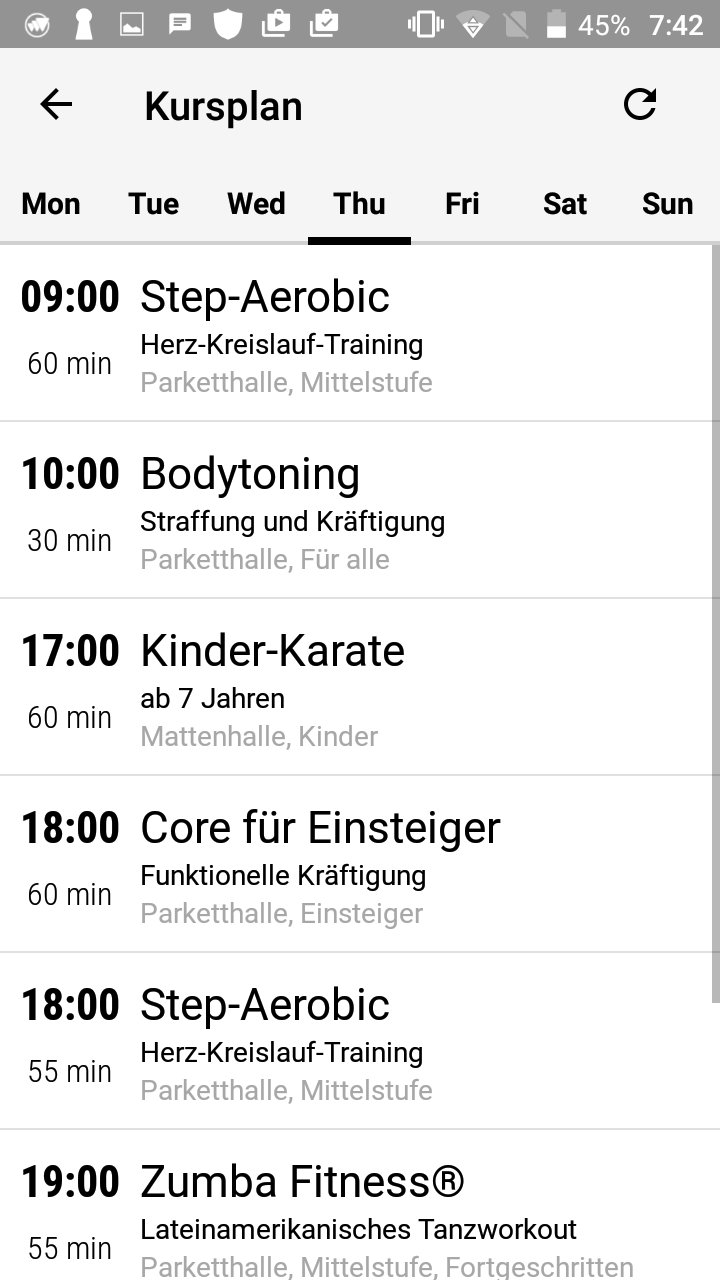Open Core für Einsteiger course
This screenshot has height=1280, width=720.
pyautogui.click(x=360, y=864)
